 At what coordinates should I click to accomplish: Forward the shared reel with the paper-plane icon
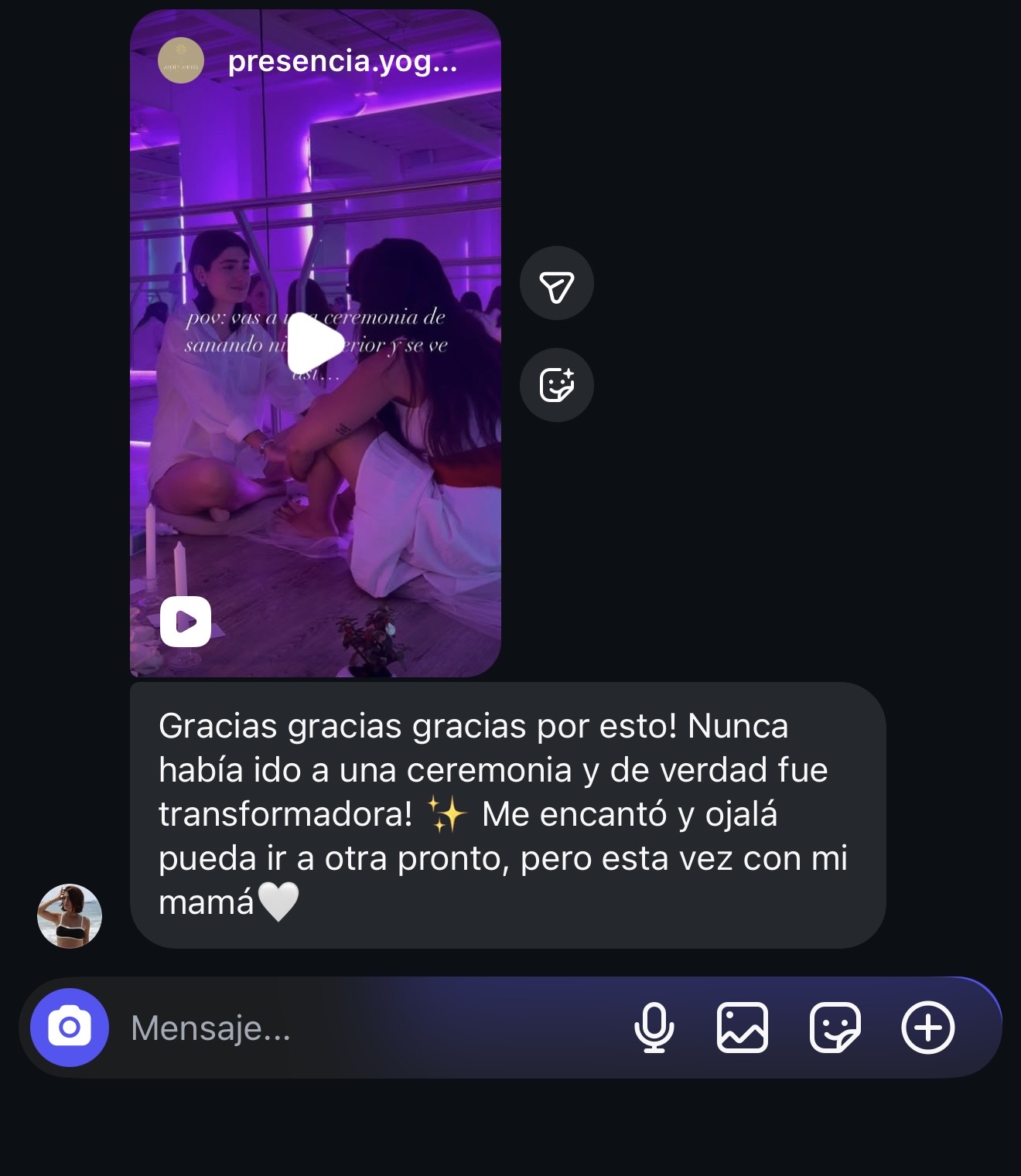coord(556,284)
